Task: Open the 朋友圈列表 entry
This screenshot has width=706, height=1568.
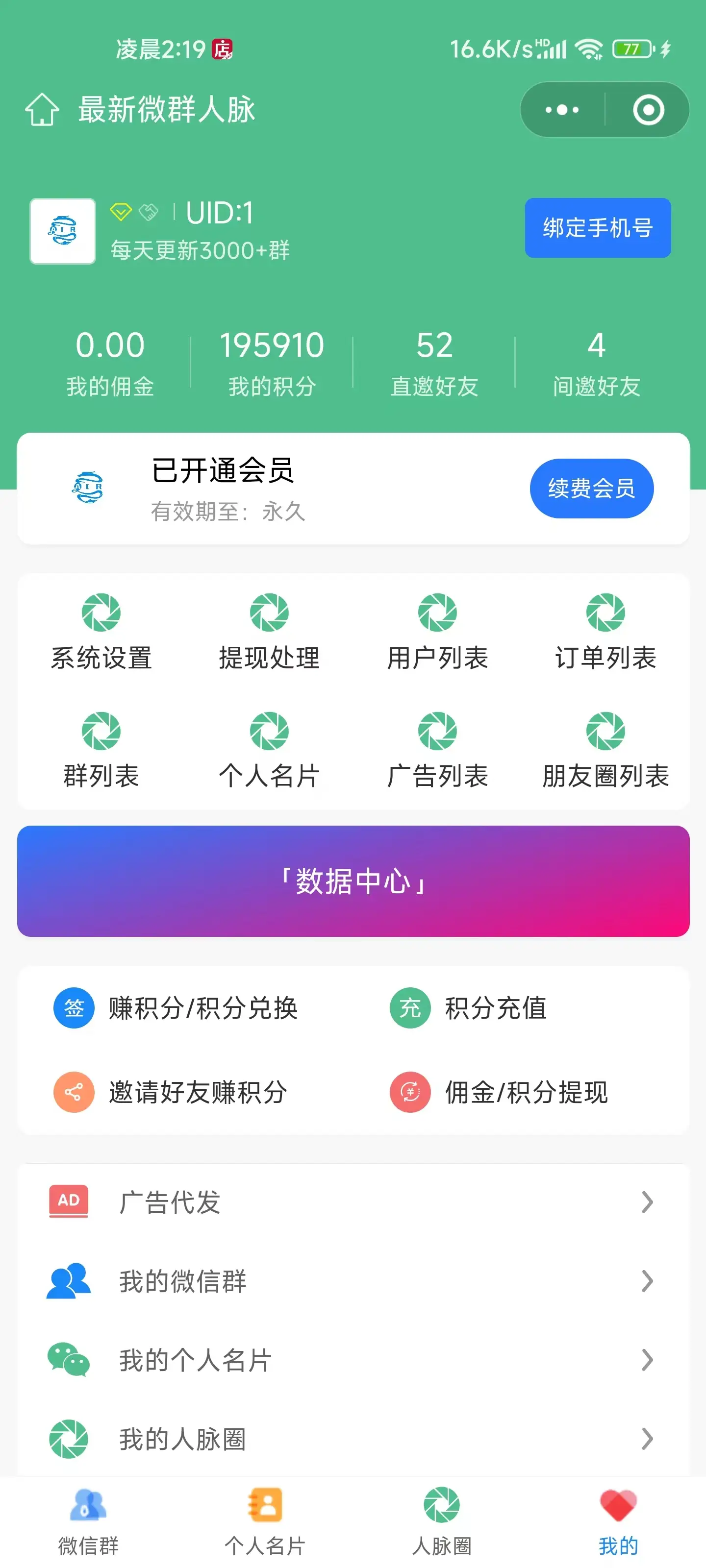Action: coord(605,750)
